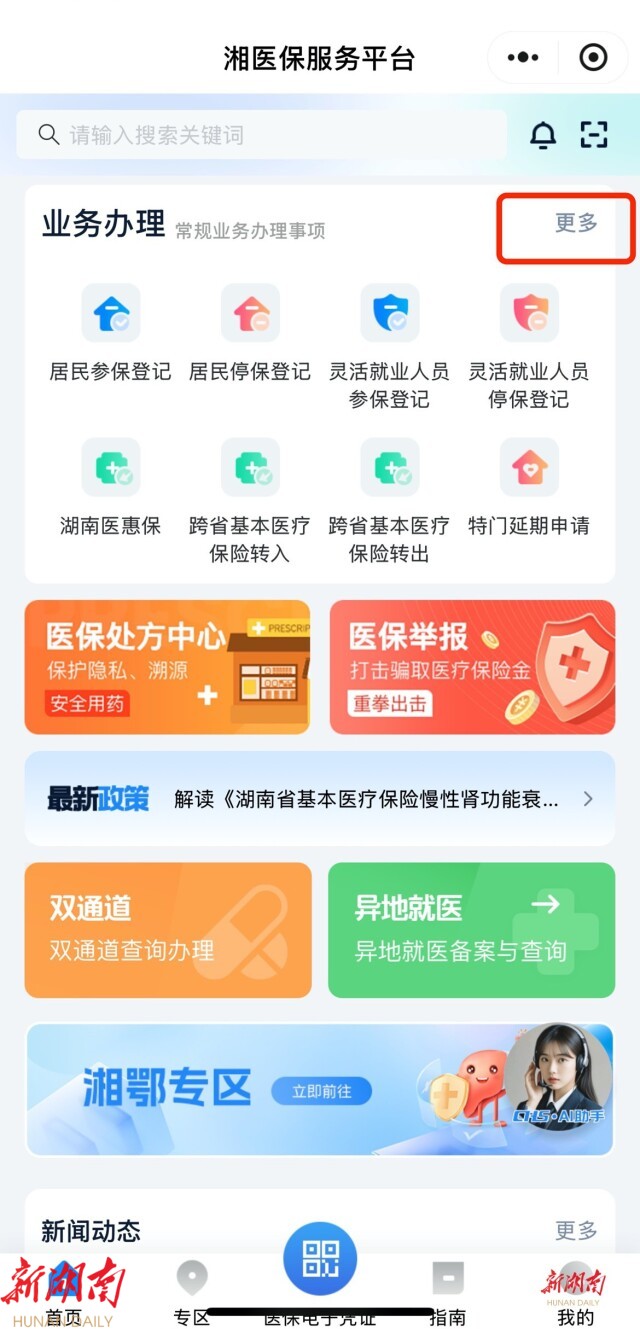Open the 医保举报 banner

pos(472,667)
